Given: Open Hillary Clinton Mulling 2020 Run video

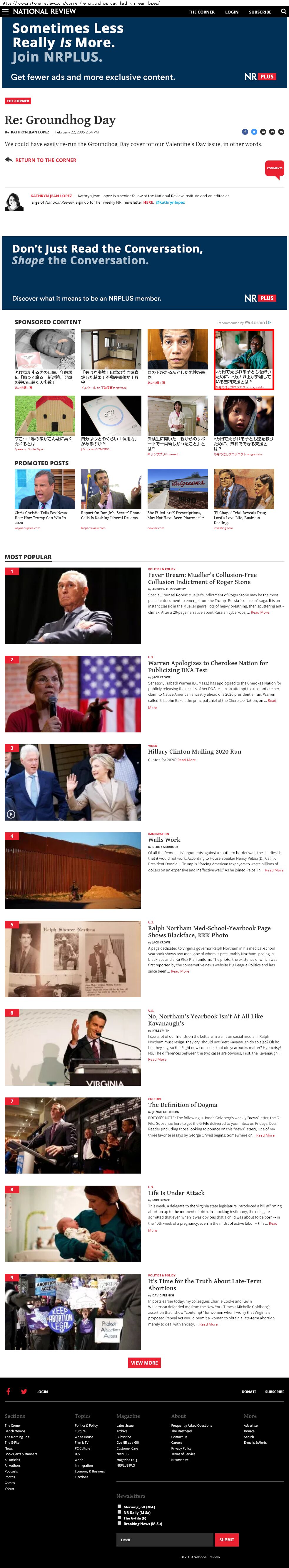Looking at the screenshot, I should [x=195, y=752].
